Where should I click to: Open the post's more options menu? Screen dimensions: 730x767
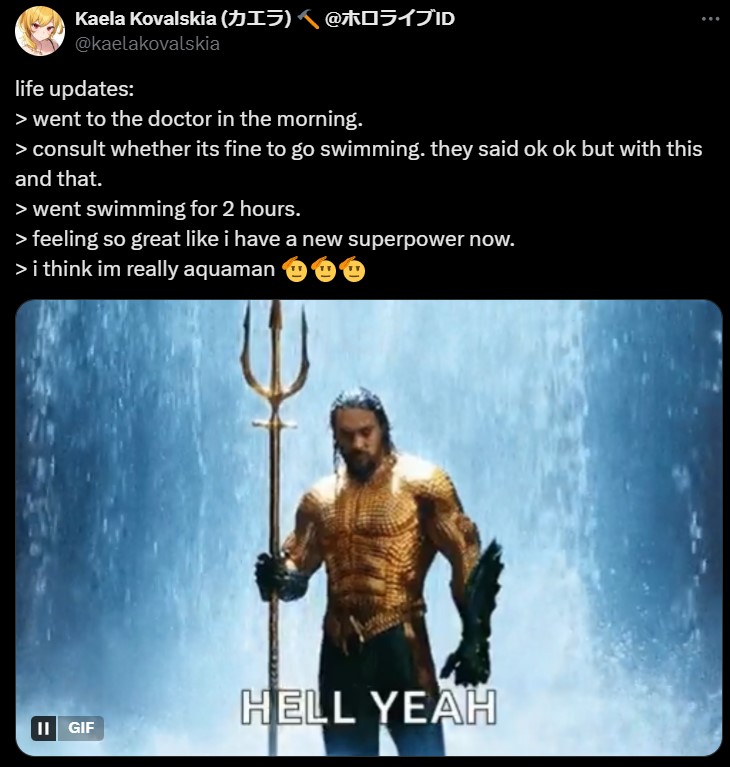[x=710, y=19]
